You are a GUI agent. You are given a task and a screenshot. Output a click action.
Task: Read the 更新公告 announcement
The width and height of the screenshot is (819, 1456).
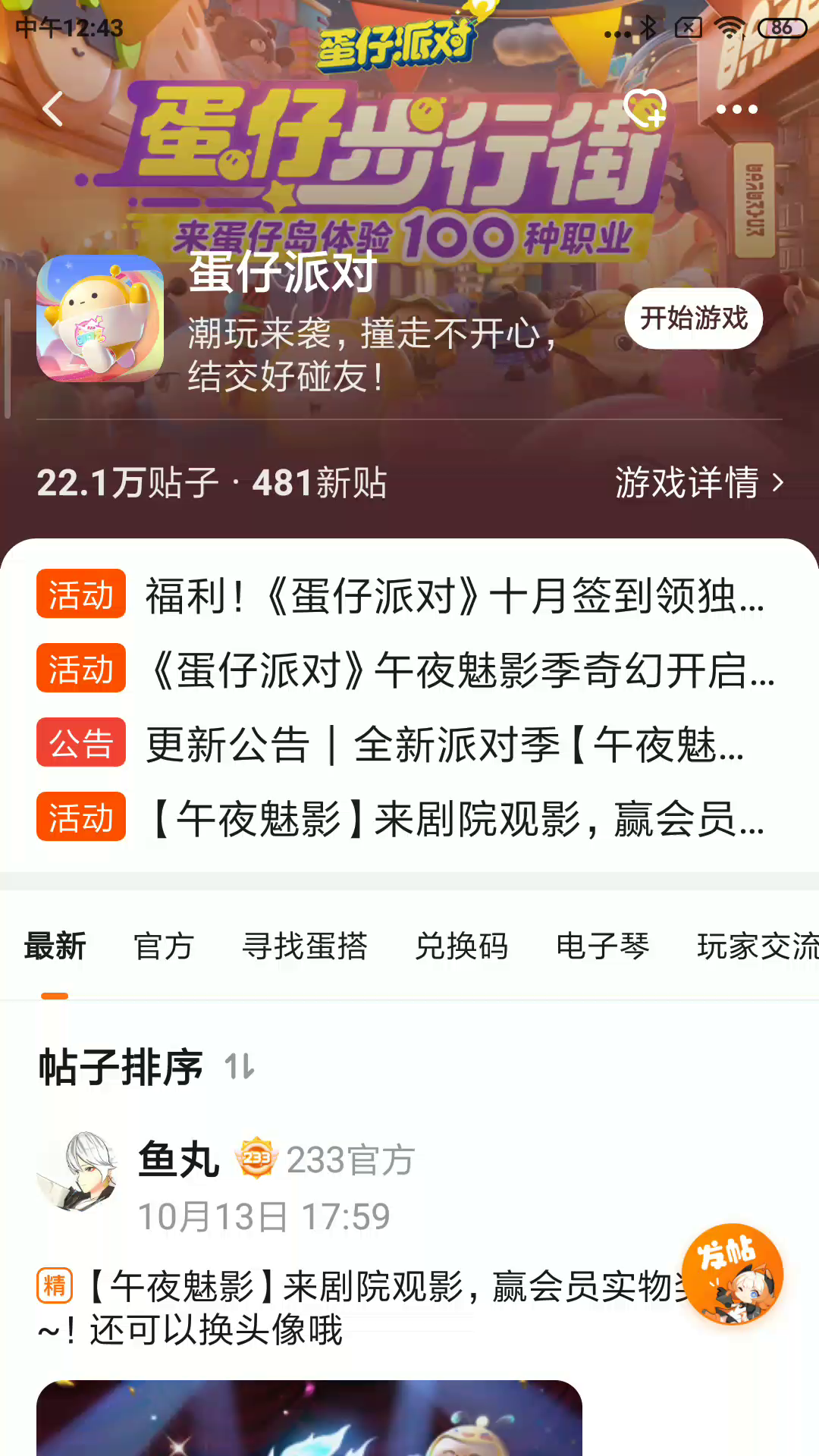[x=444, y=744]
